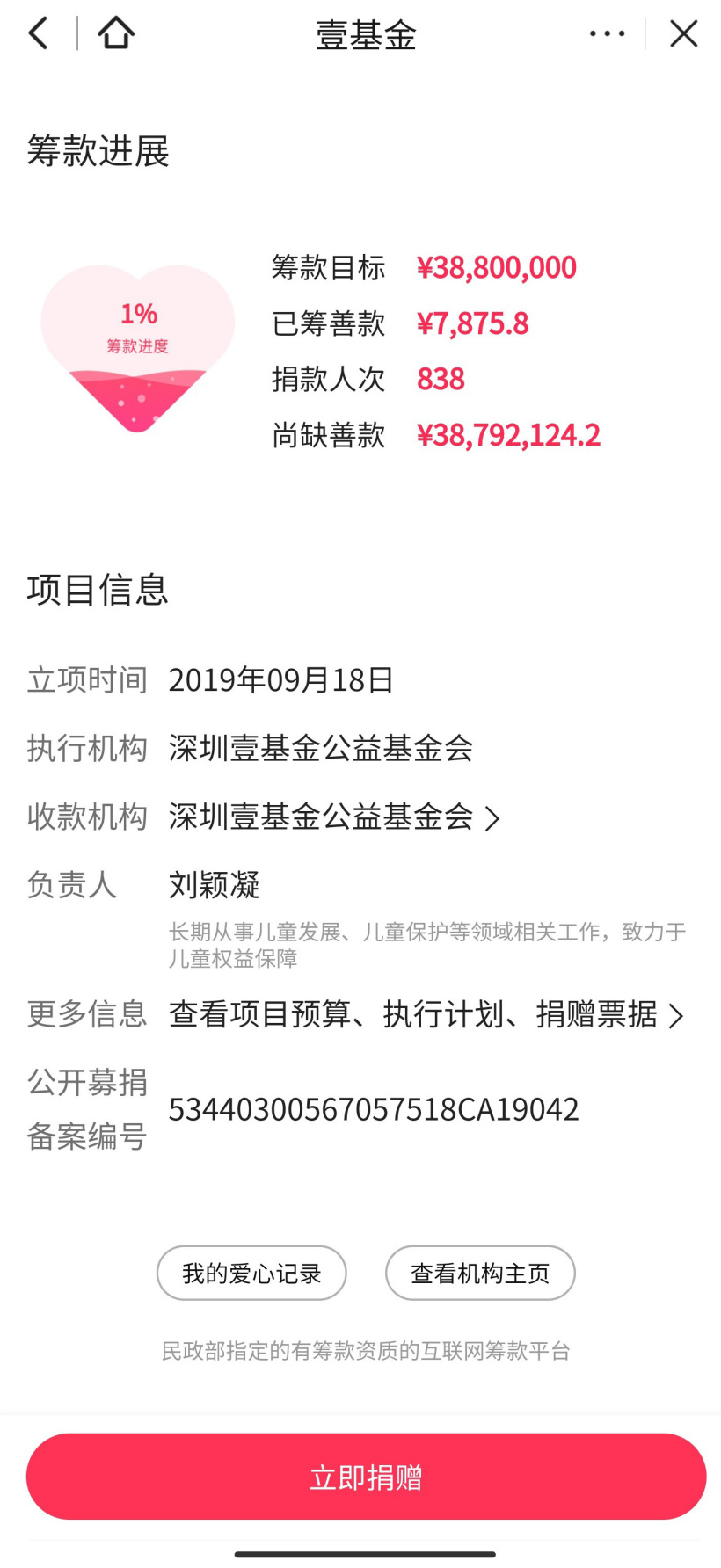The image size is (721, 1568).
Task: Tap the chevron after 捐赠票据
Action: [x=677, y=1015]
